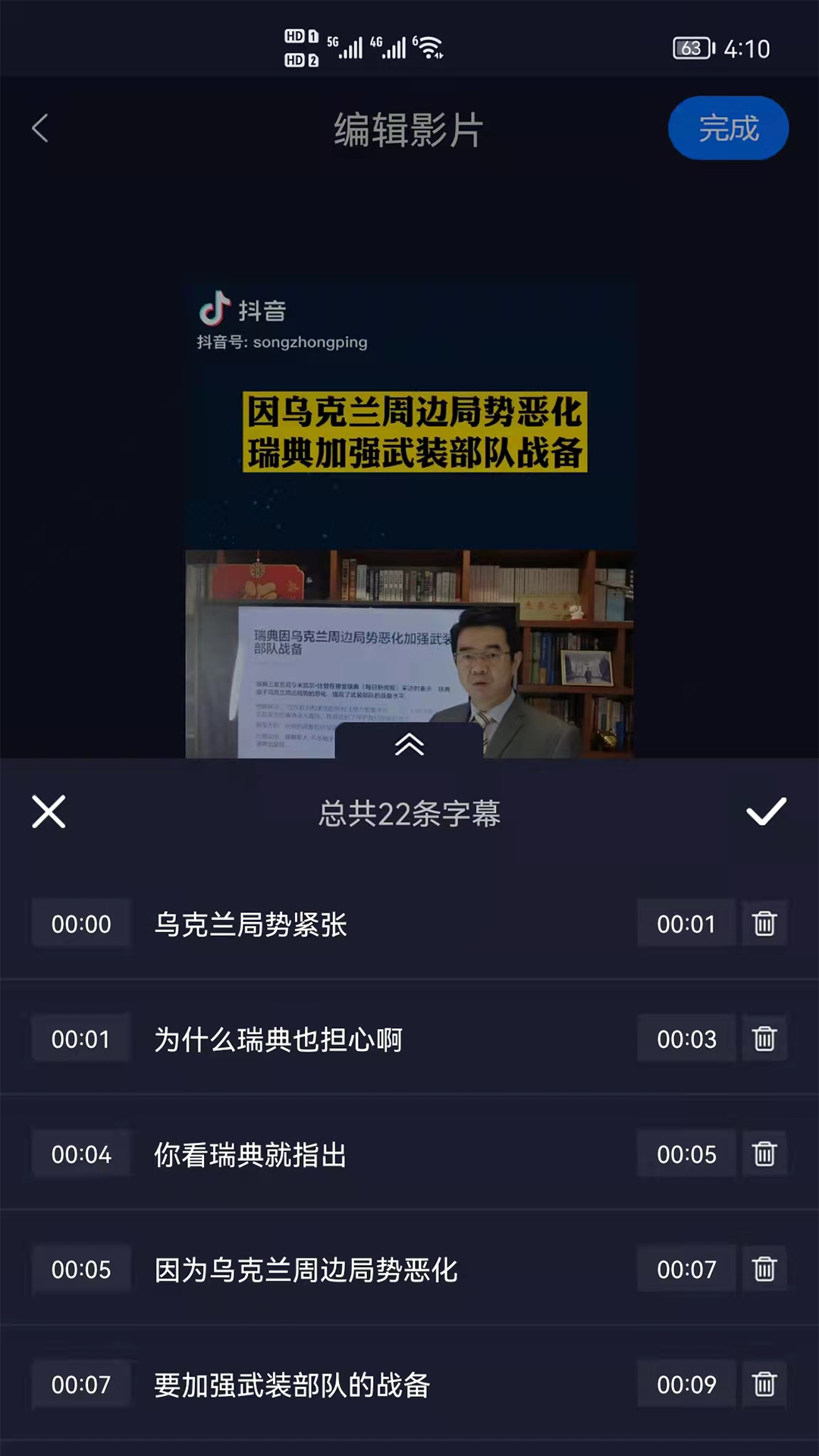Collapse the subtitle panel using the up chevron
Screen dimensions: 819x1456
(409, 744)
